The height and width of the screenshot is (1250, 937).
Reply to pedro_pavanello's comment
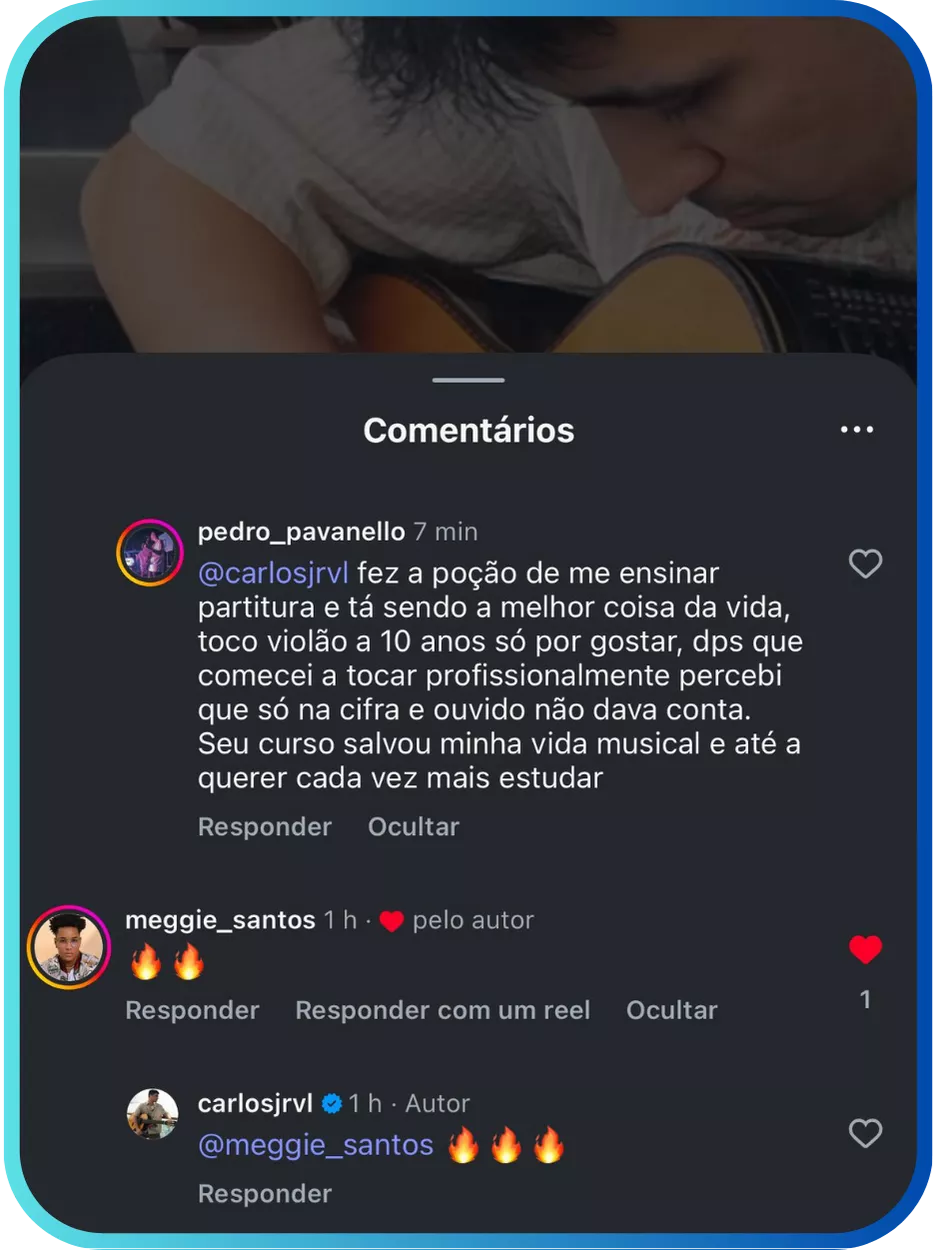pyautogui.click(x=264, y=827)
